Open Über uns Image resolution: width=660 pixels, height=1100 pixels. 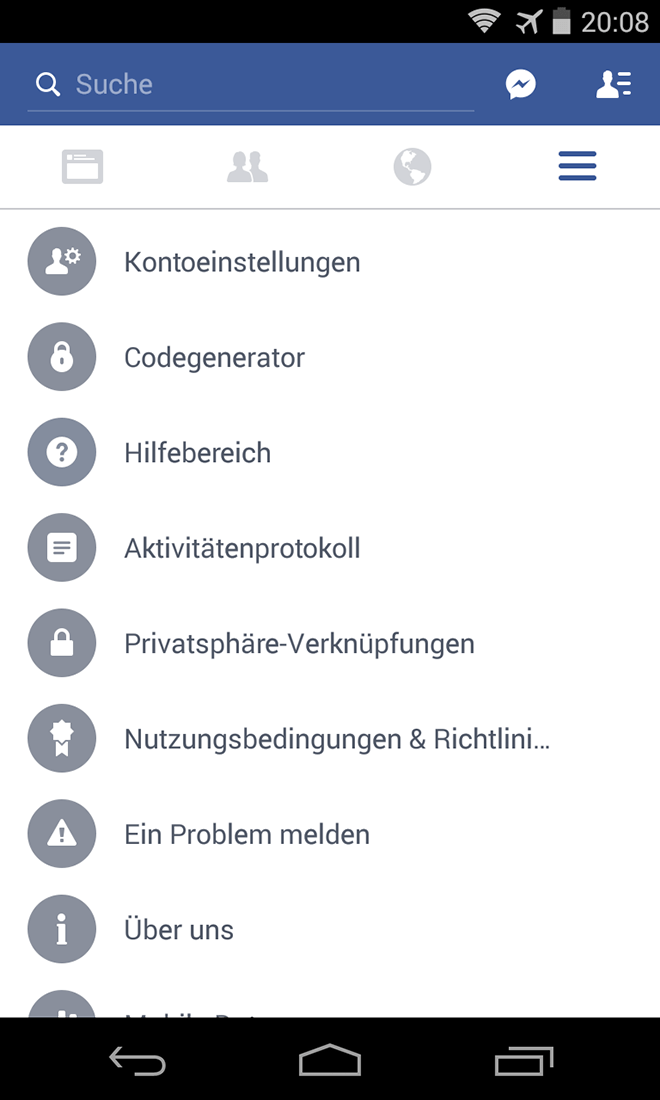[179, 930]
